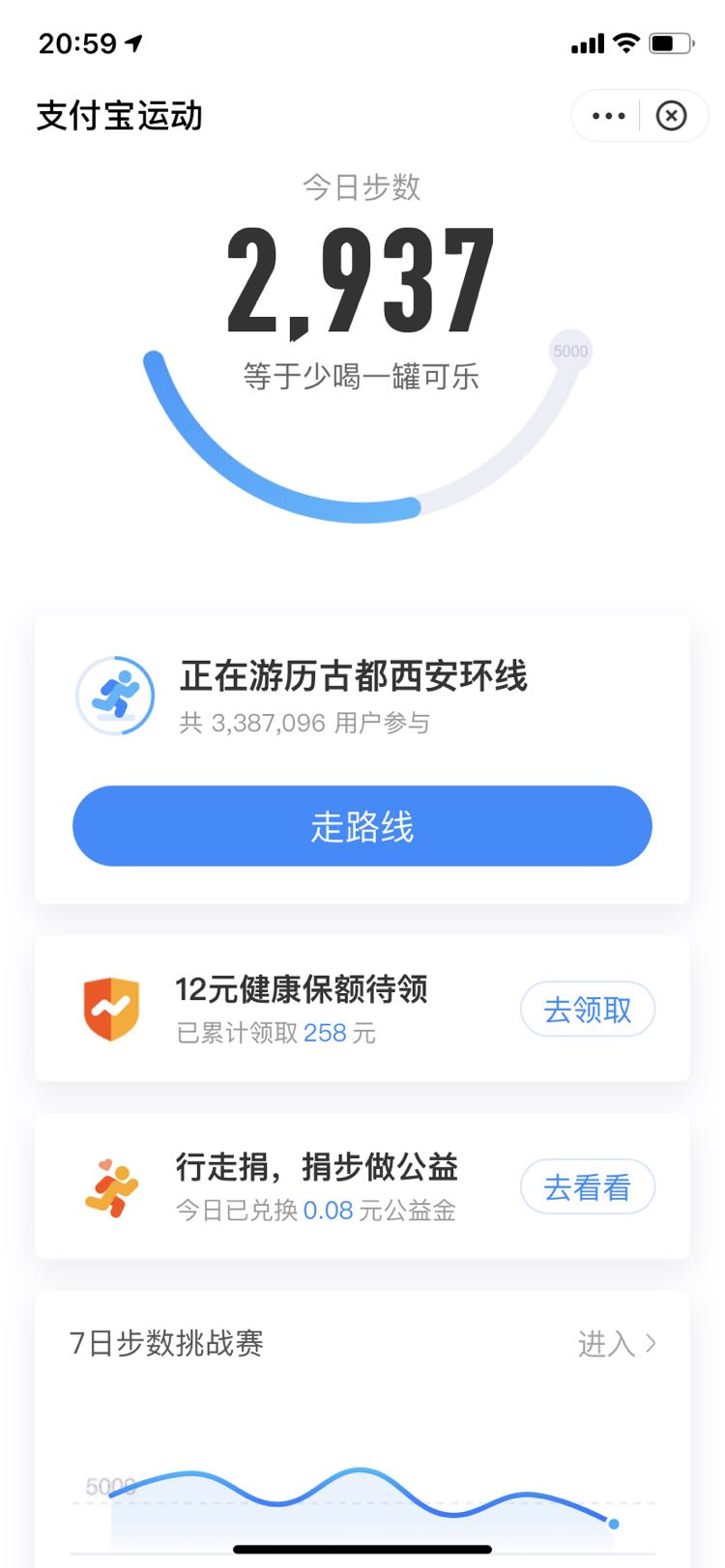Claim health coverage with 去领取
The image size is (725, 1568).
588,1010
